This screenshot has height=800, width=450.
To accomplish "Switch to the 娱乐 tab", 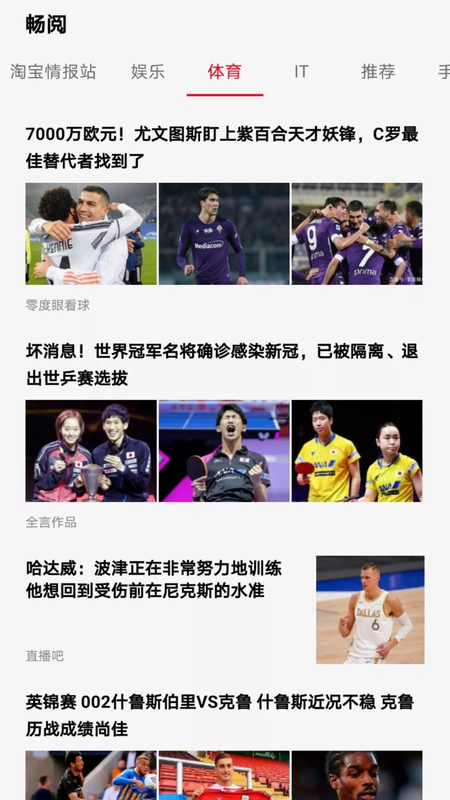I will (148, 71).
